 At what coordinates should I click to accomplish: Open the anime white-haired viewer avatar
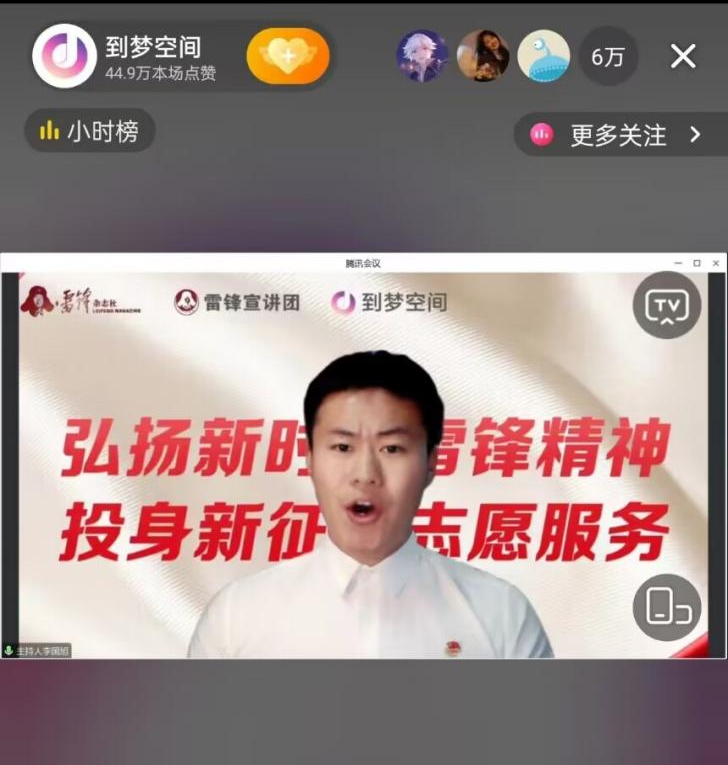tap(423, 56)
